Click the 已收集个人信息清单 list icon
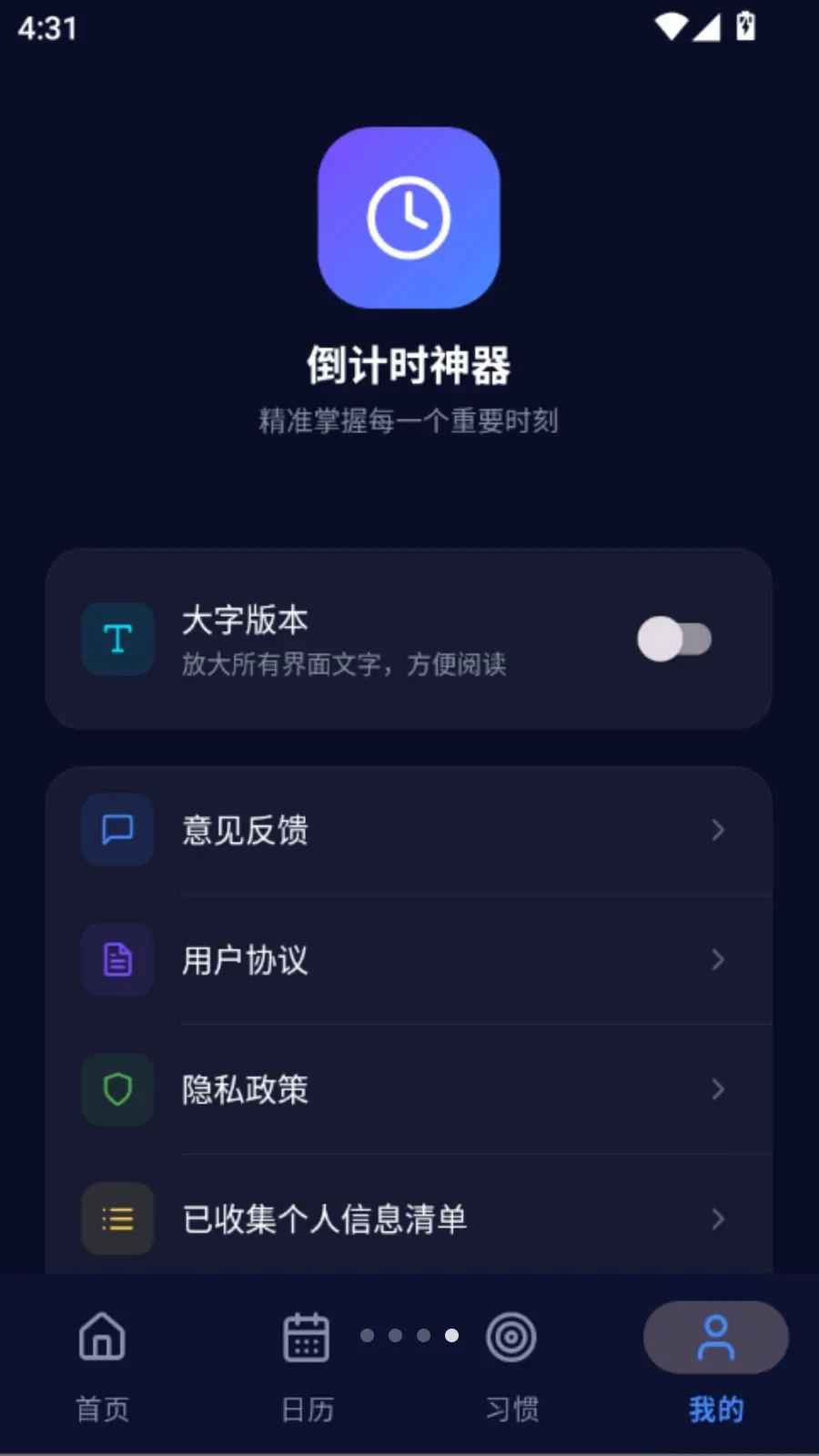This screenshot has height=1456, width=819. pos(117,1219)
